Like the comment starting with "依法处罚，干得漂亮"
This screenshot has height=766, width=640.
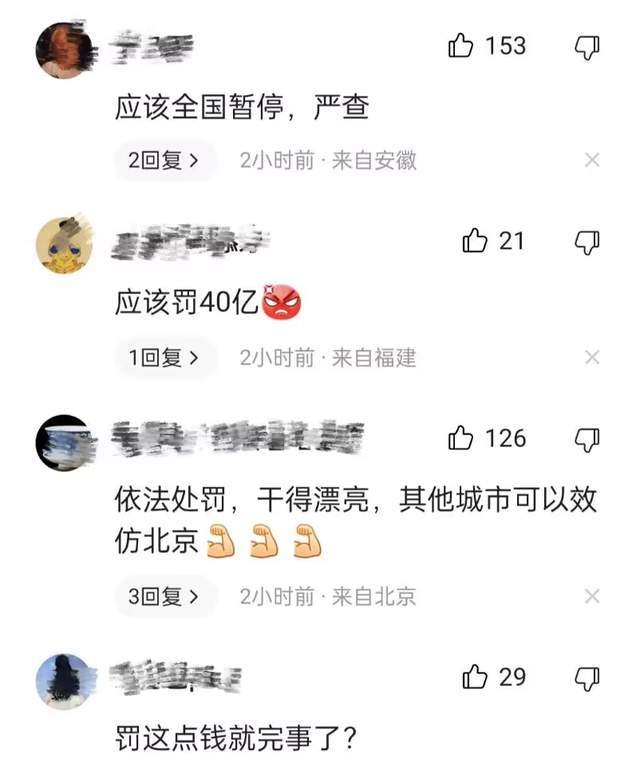click(x=461, y=438)
